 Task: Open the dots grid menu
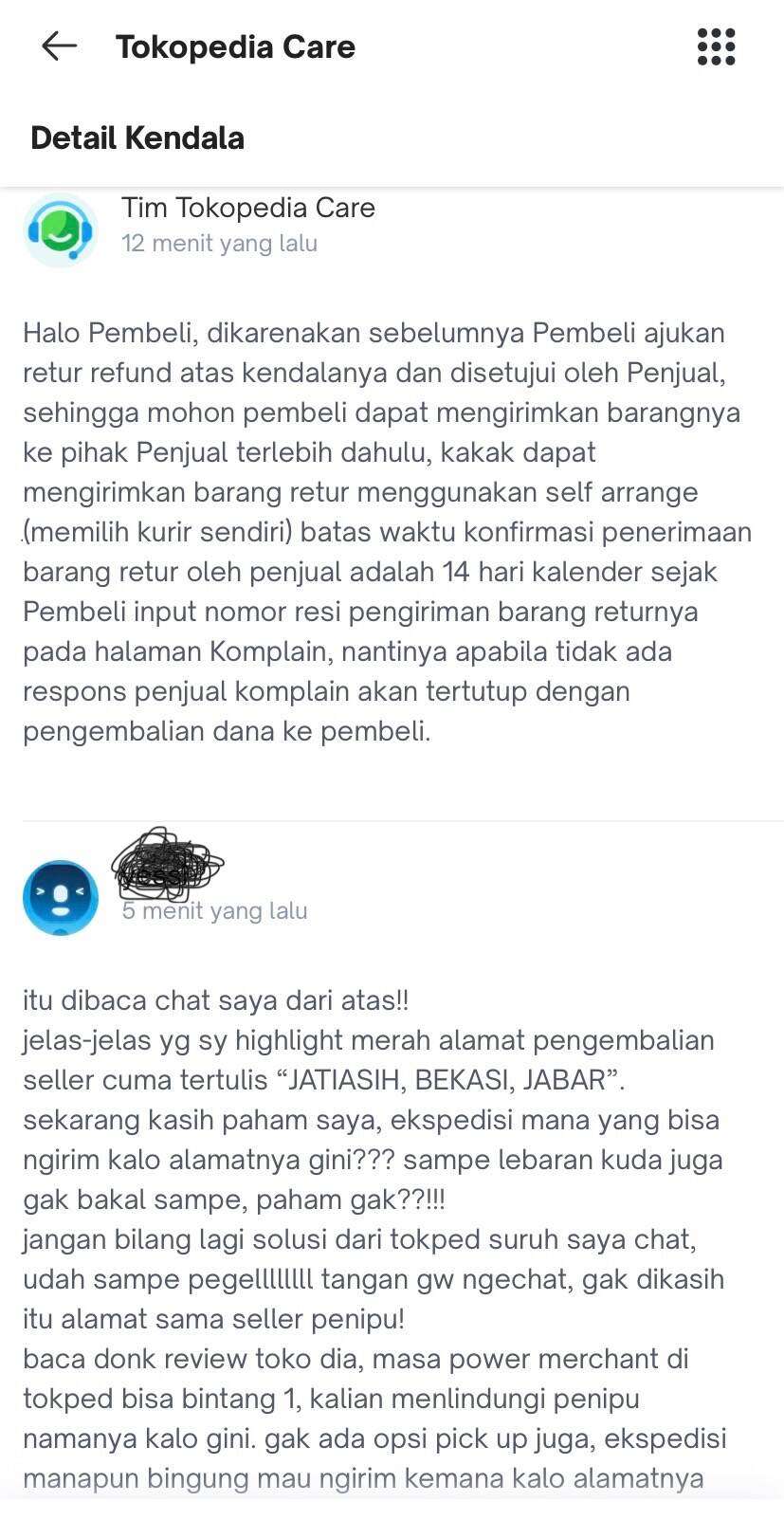click(716, 46)
